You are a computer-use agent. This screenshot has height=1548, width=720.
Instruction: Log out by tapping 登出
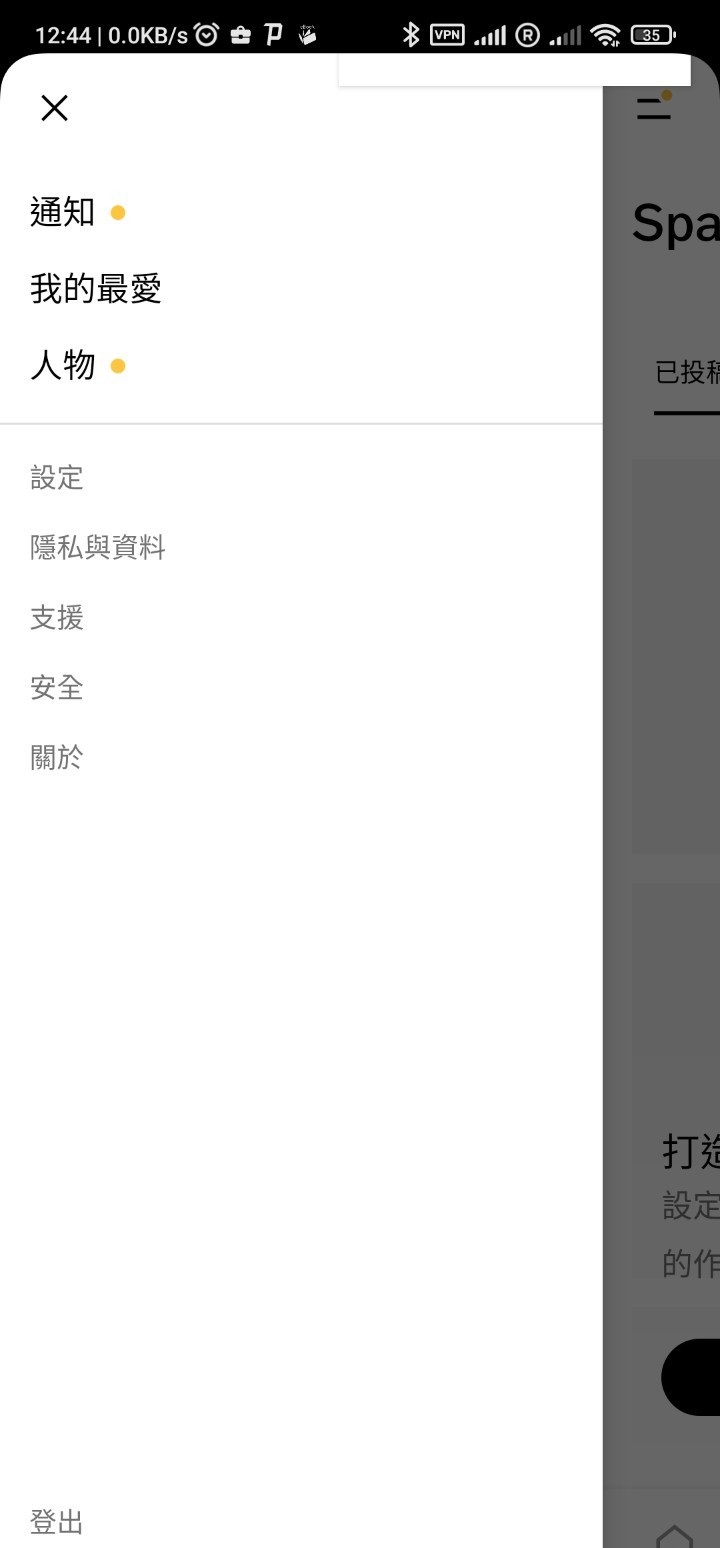tap(56, 1522)
